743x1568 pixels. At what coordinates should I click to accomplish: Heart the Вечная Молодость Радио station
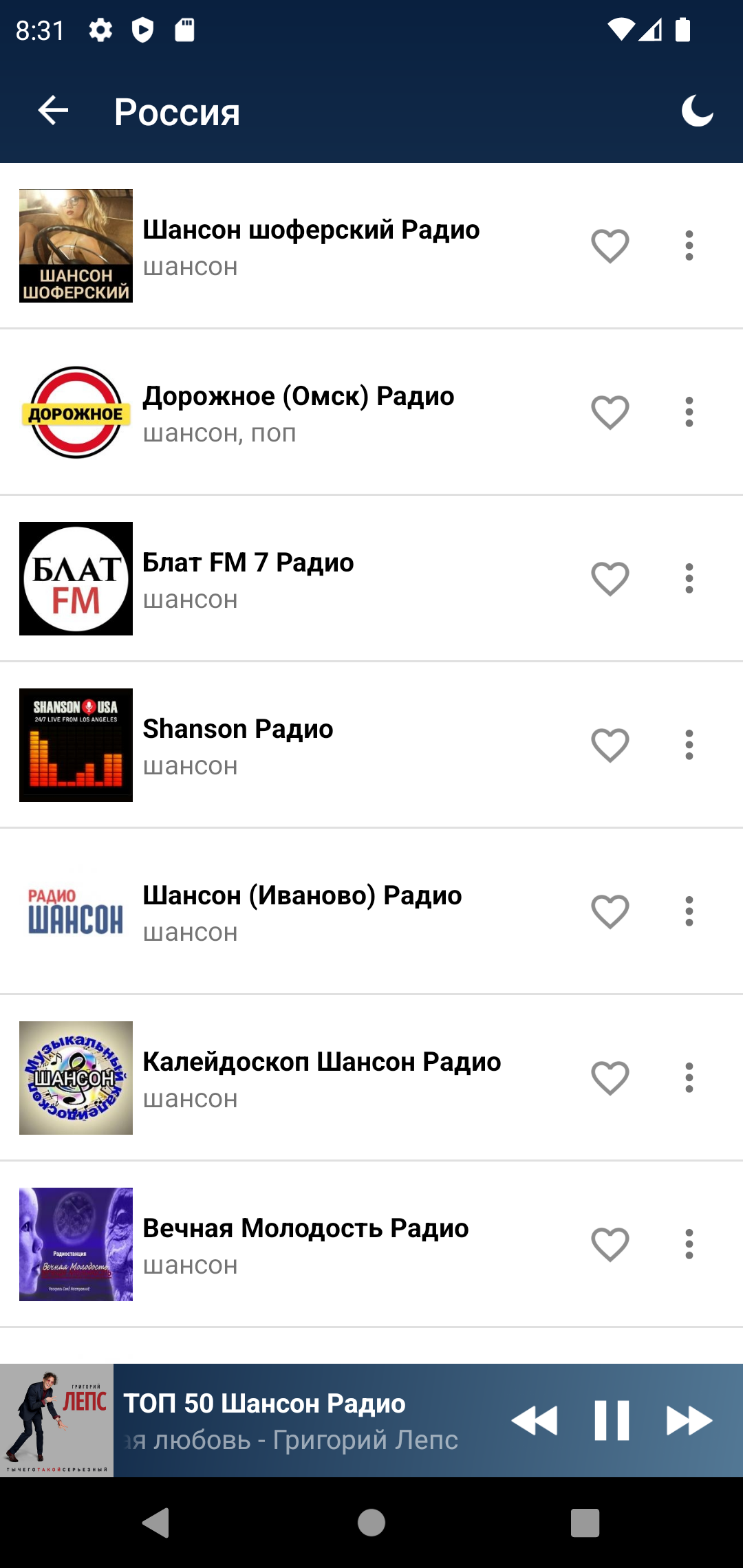point(610,1244)
